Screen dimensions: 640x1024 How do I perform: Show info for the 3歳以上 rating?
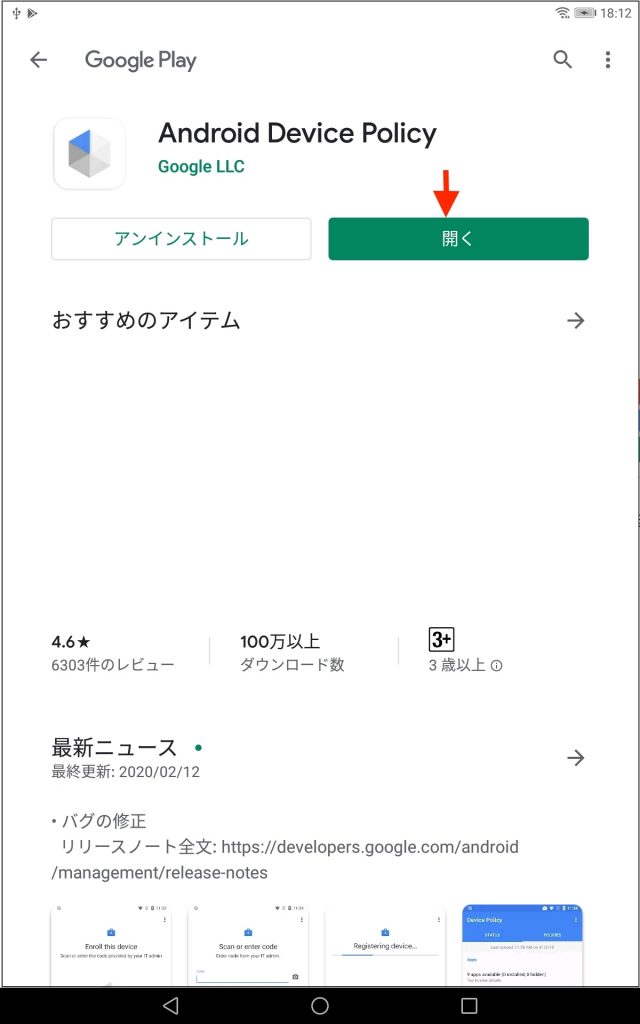pyautogui.click(x=496, y=665)
